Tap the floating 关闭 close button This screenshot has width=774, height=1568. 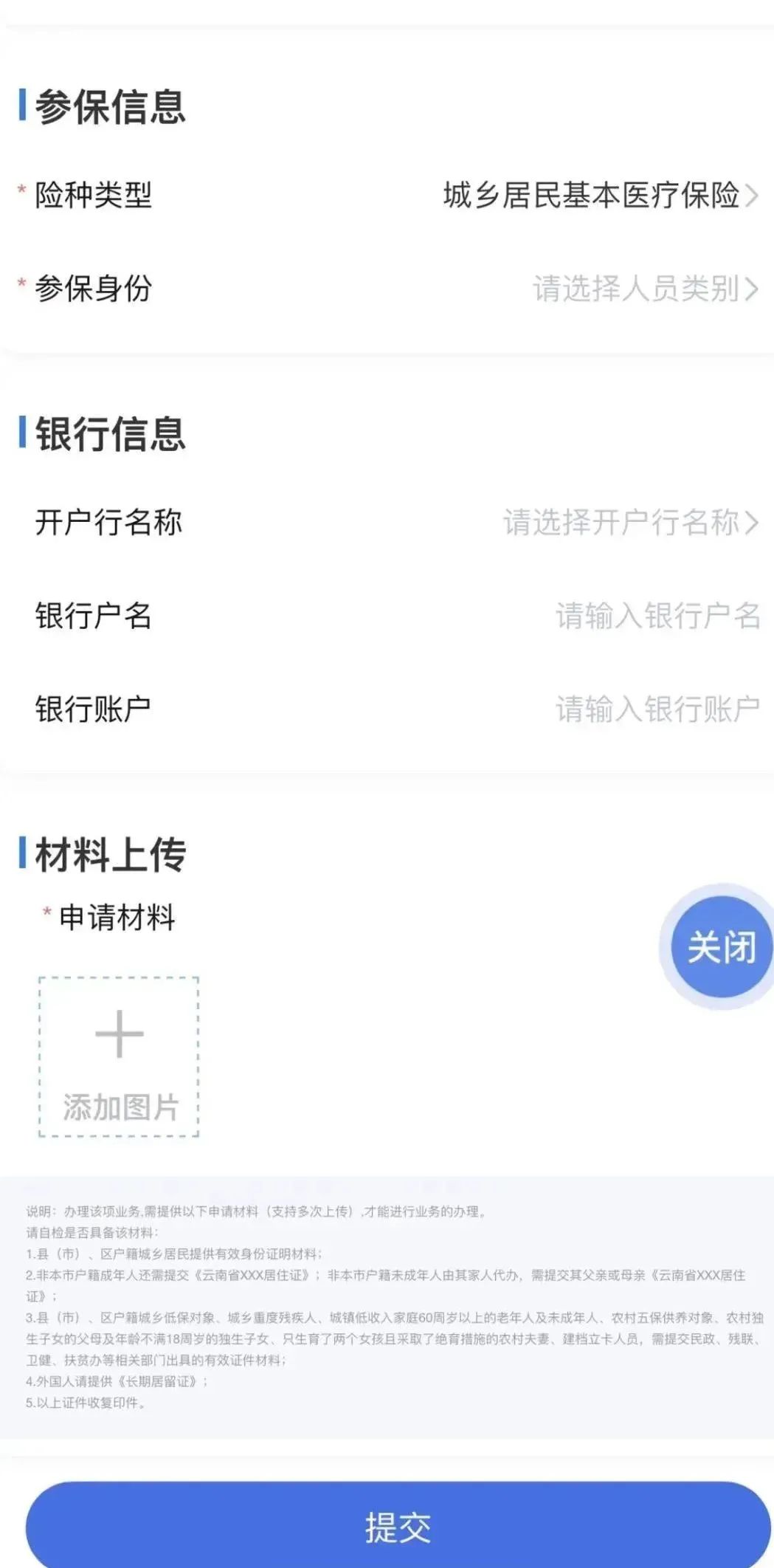click(721, 947)
